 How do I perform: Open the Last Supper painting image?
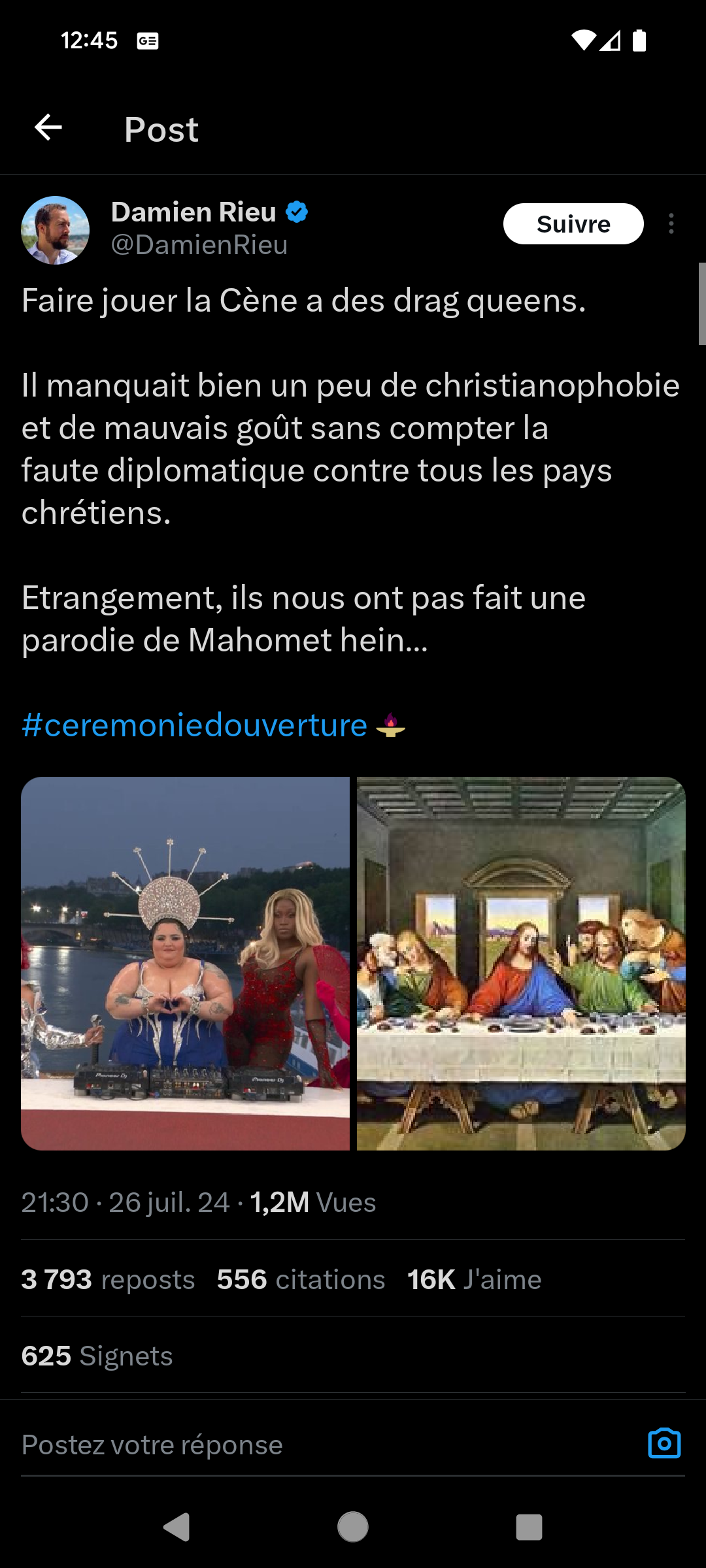[x=521, y=963]
